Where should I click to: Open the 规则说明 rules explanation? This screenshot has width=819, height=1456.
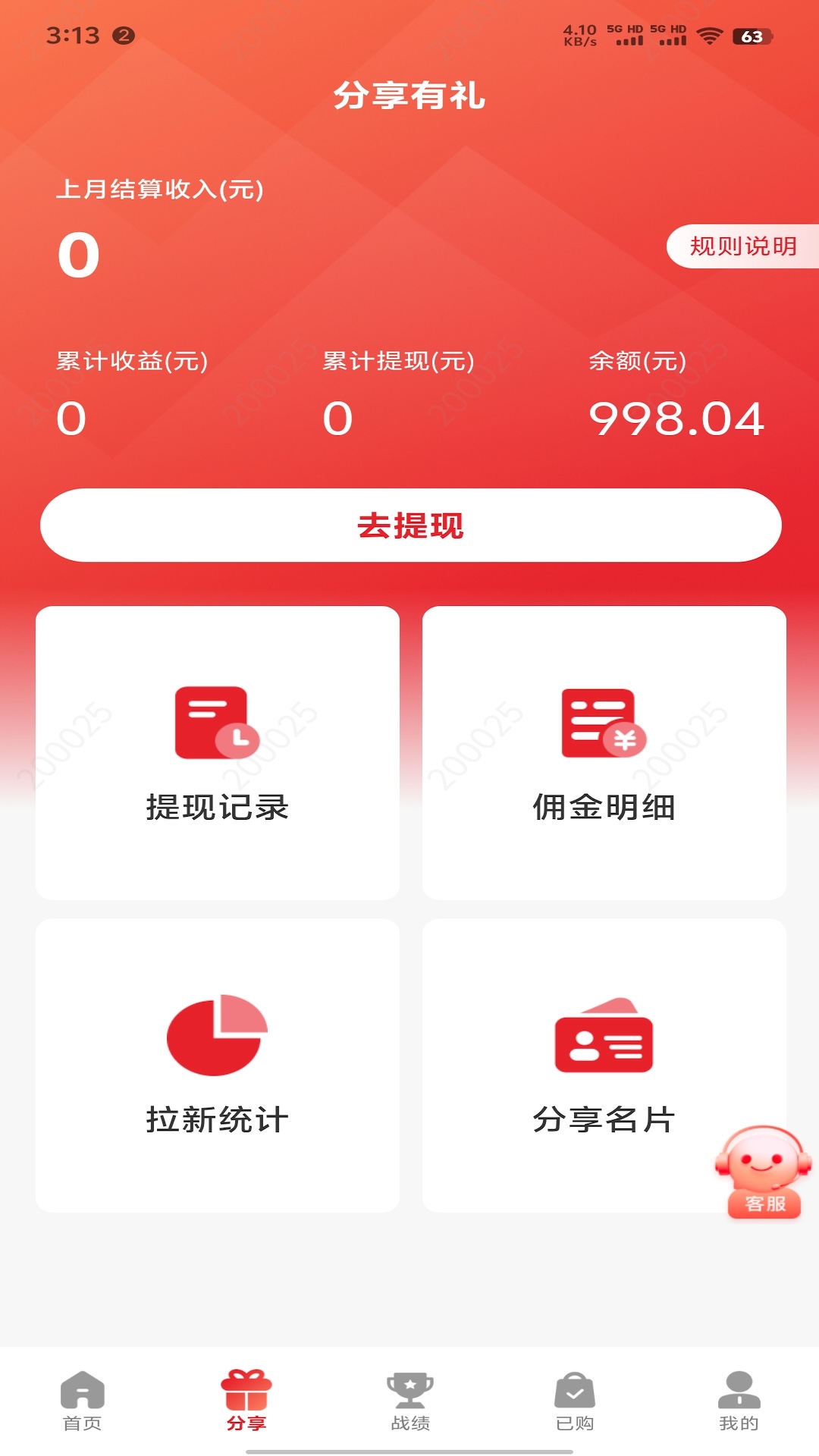pos(743,245)
